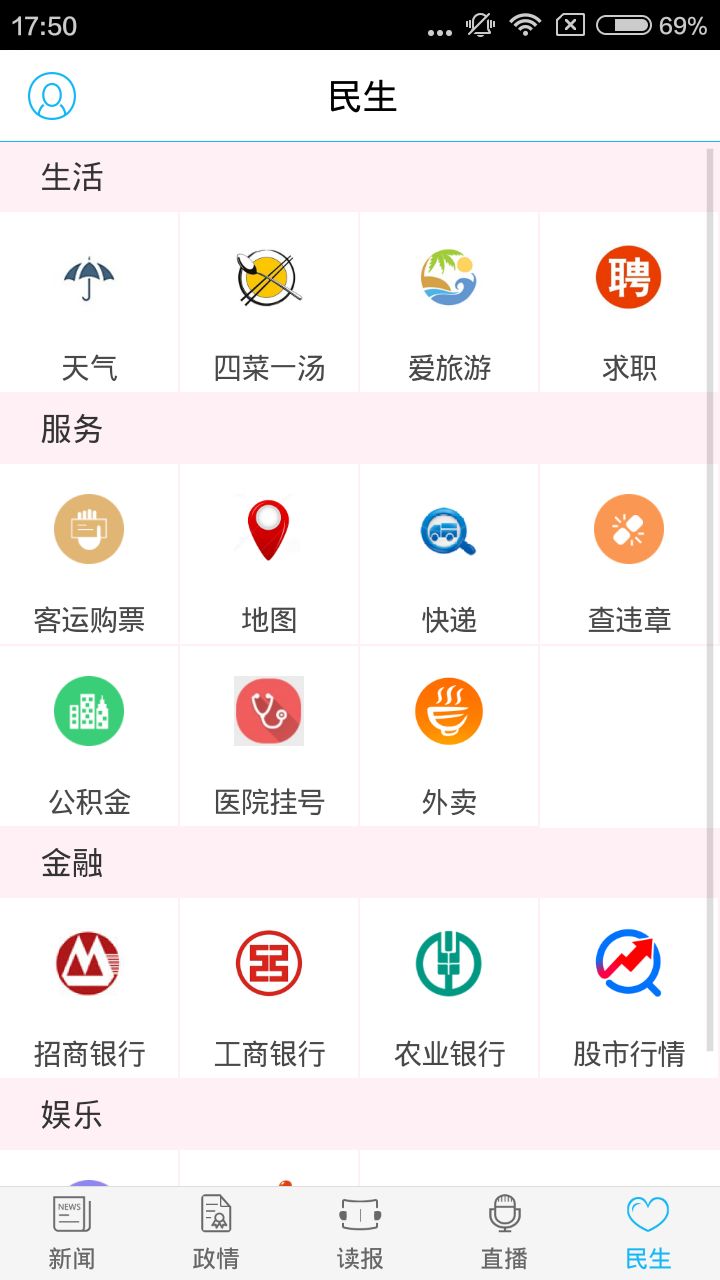Screen dimensions: 720x1280
Task: Select 医院挂号 hospital registration
Action: point(269,736)
